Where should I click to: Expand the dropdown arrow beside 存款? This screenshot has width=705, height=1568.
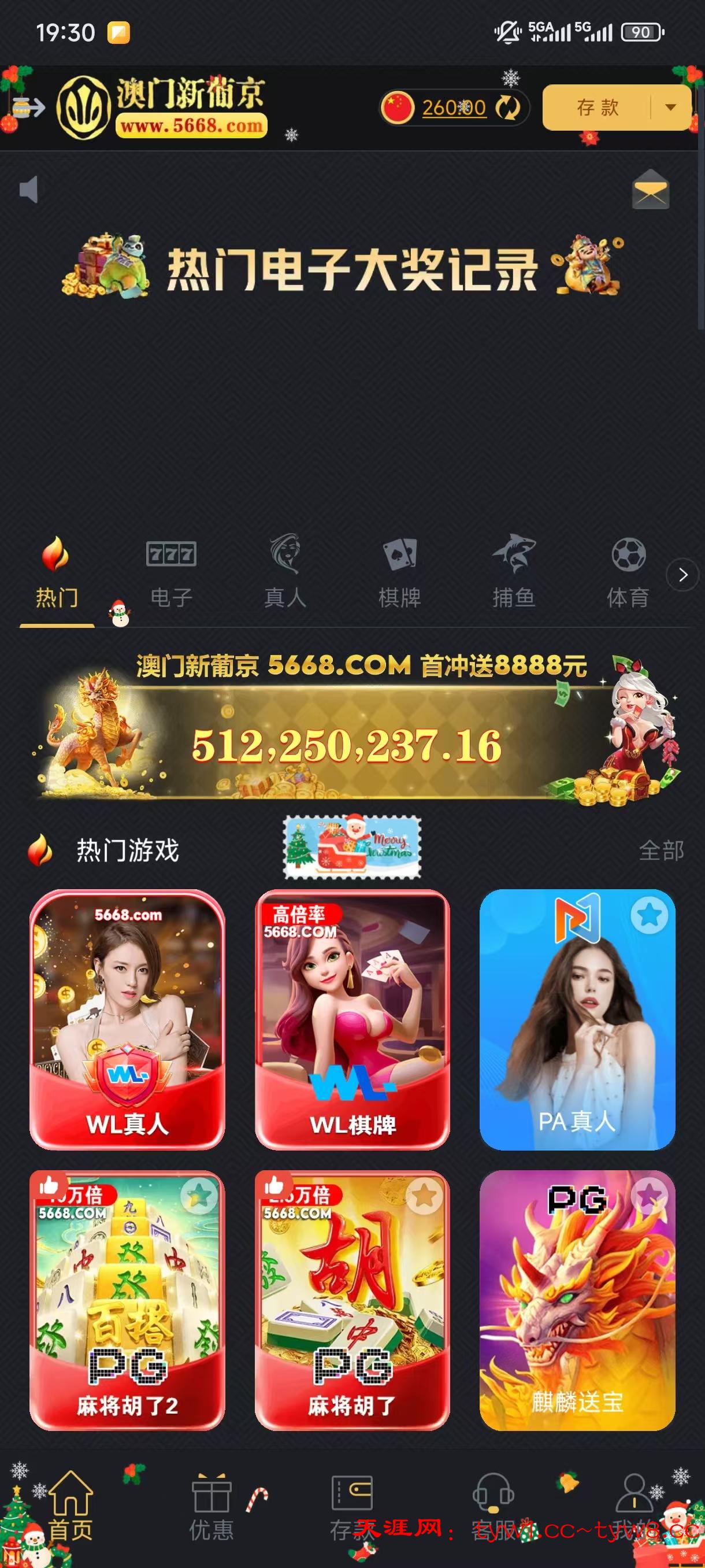point(671,108)
